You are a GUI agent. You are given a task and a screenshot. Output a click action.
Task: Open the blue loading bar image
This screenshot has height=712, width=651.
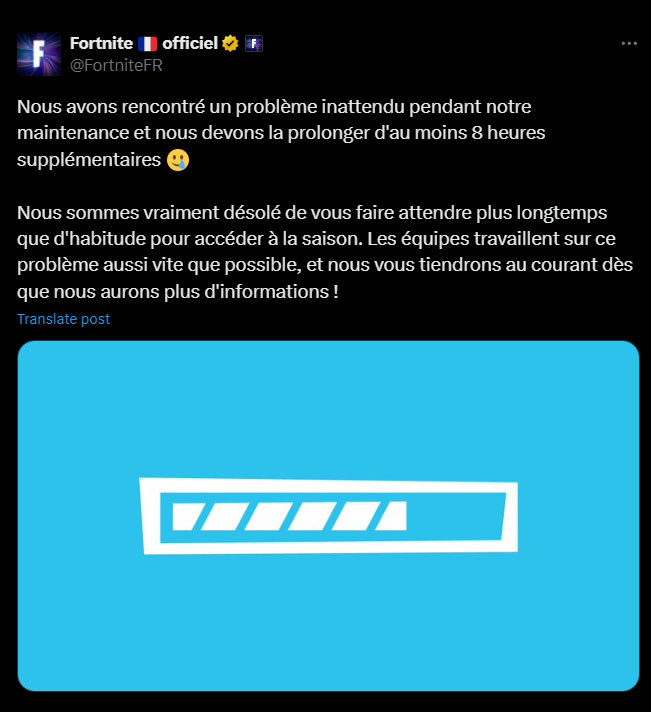click(328, 515)
